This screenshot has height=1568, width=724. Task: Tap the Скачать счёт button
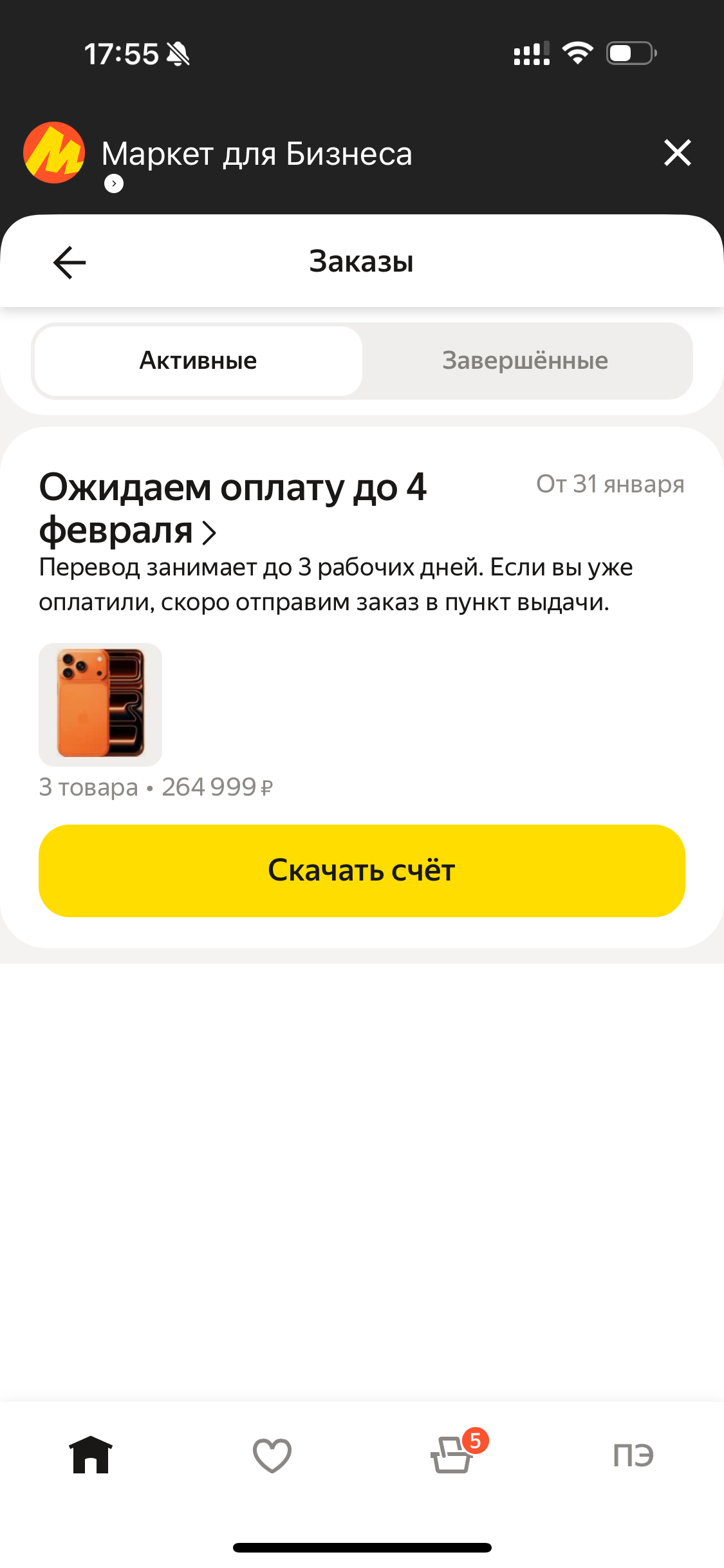pyautogui.click(x=362, y=870)
